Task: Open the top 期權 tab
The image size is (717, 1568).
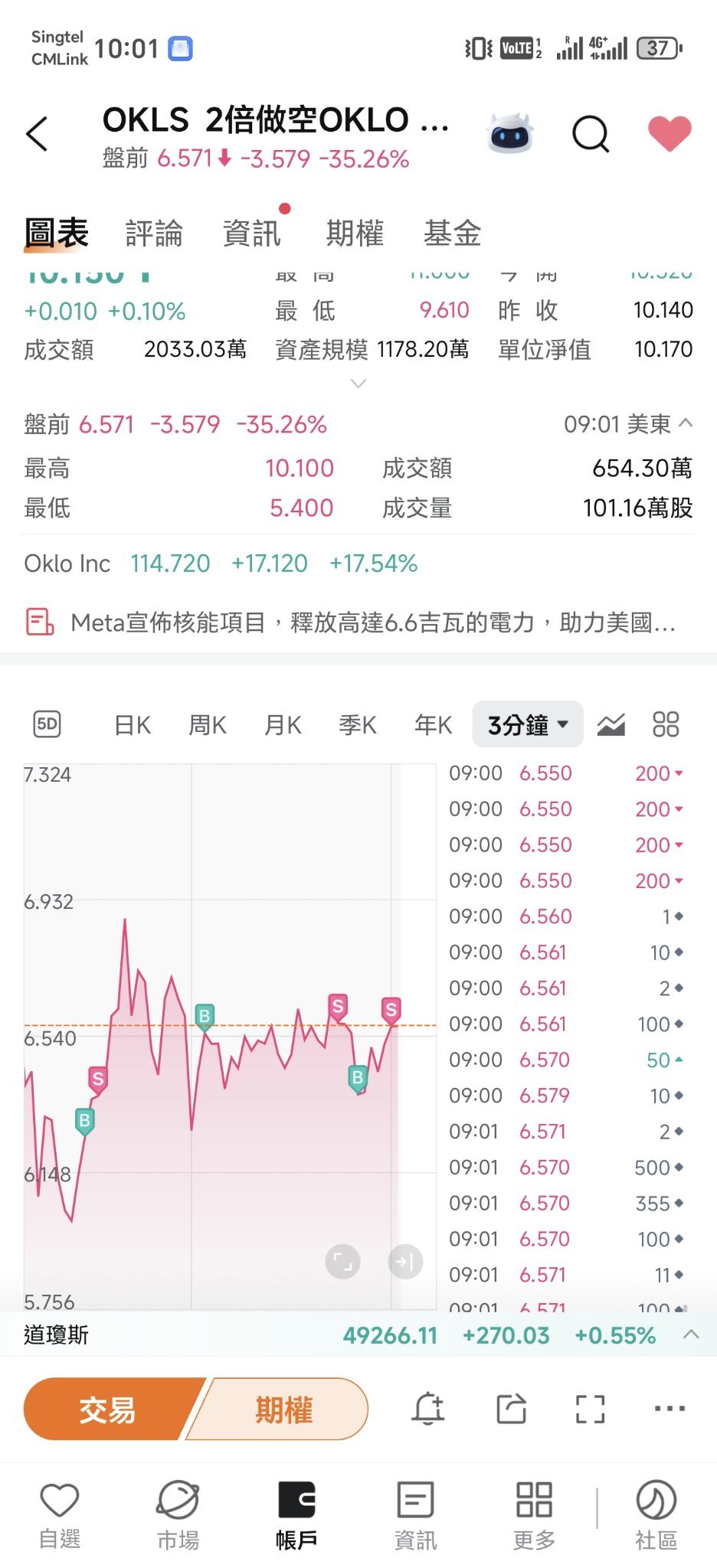Action: 355,233
